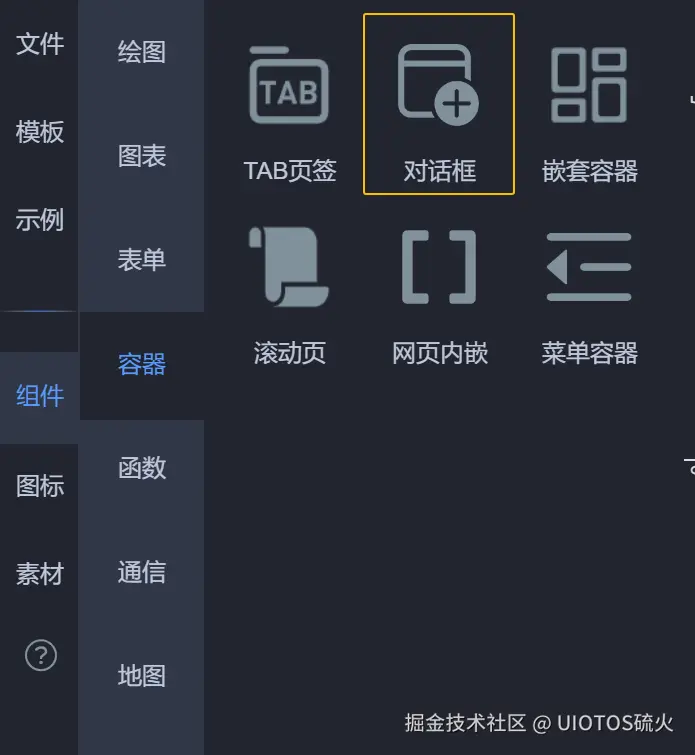Switch to the 地图 category
This screenshot has height=755, width=695.
pos(141,676)
